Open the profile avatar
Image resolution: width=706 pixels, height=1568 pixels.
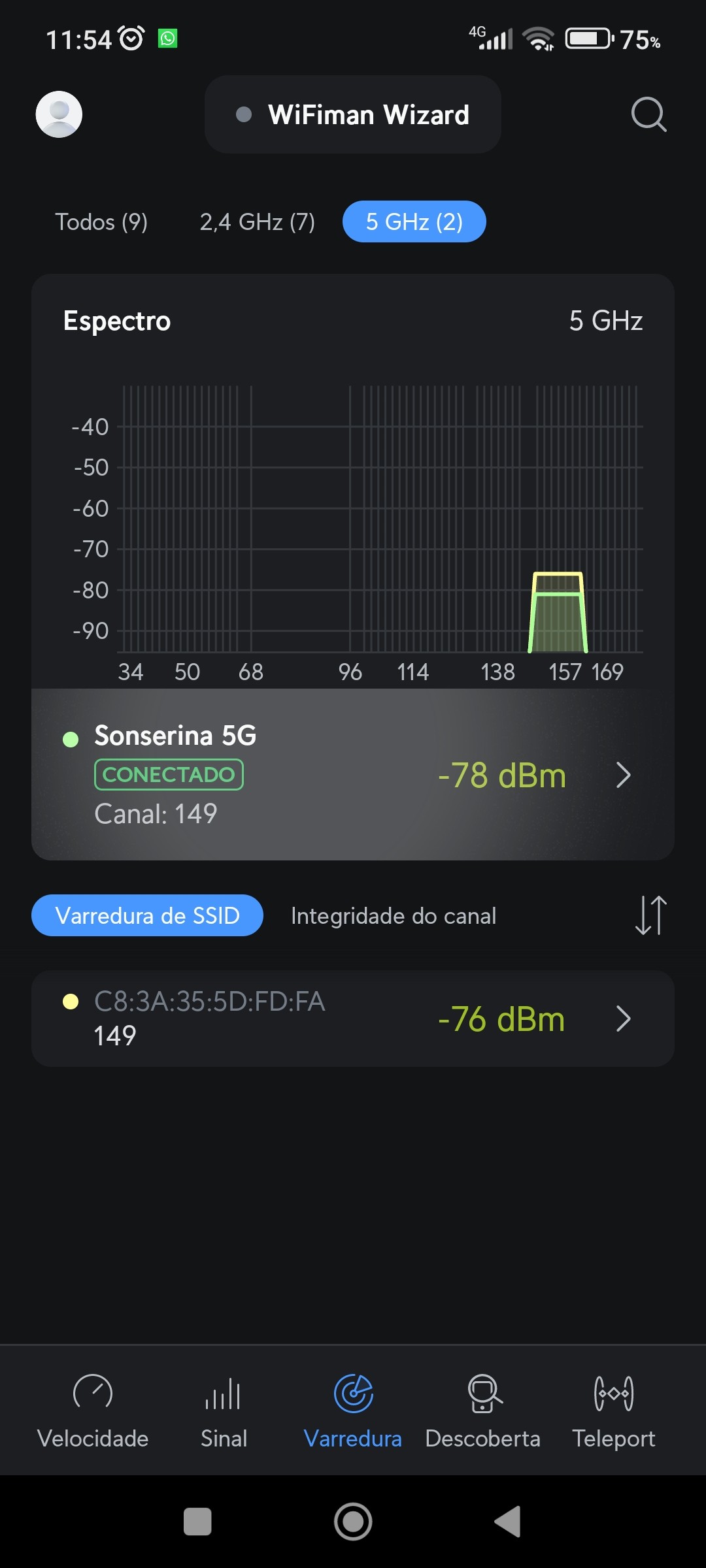tap(59, 114)
